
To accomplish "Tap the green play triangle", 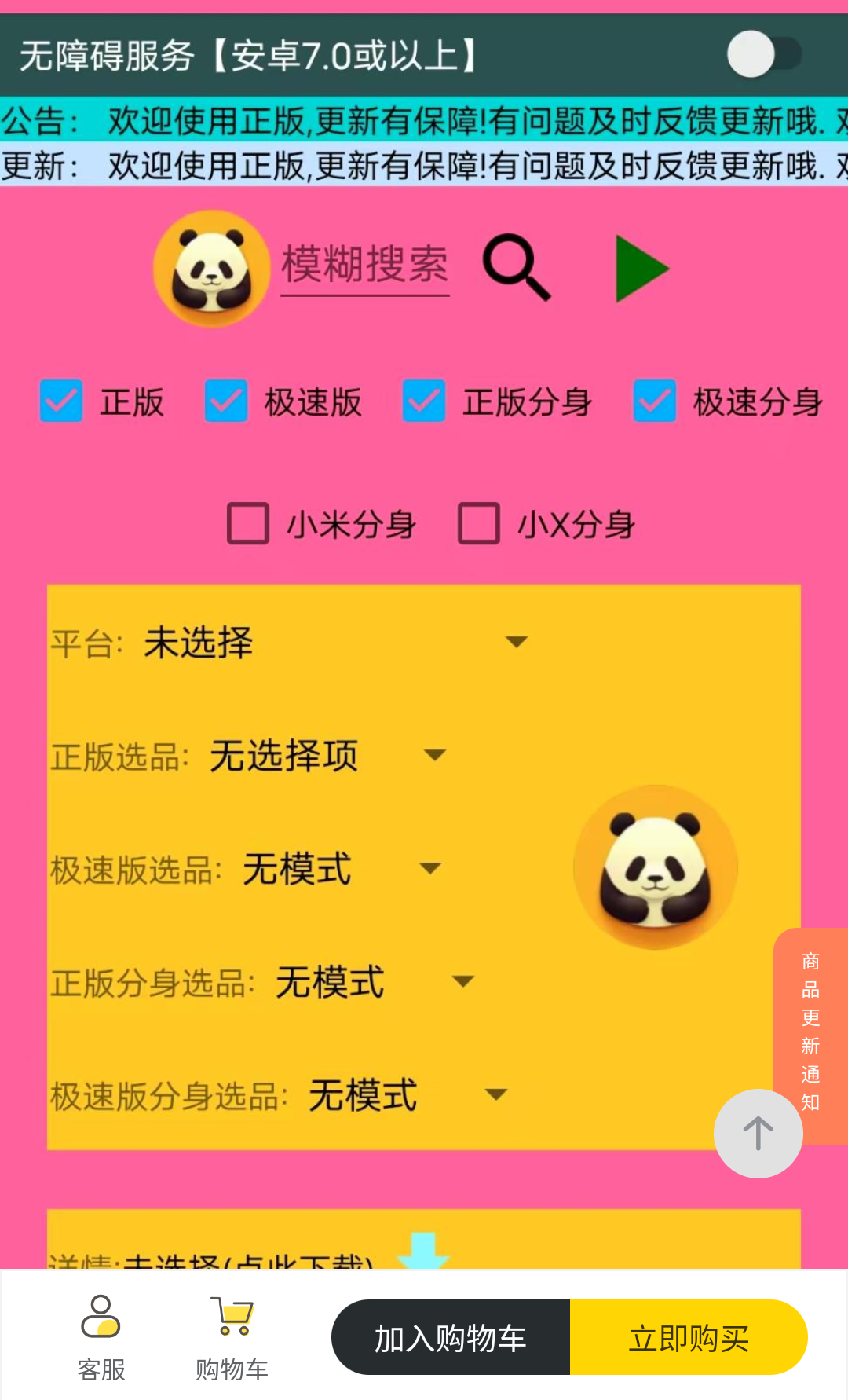I will (x=641, y=268).
